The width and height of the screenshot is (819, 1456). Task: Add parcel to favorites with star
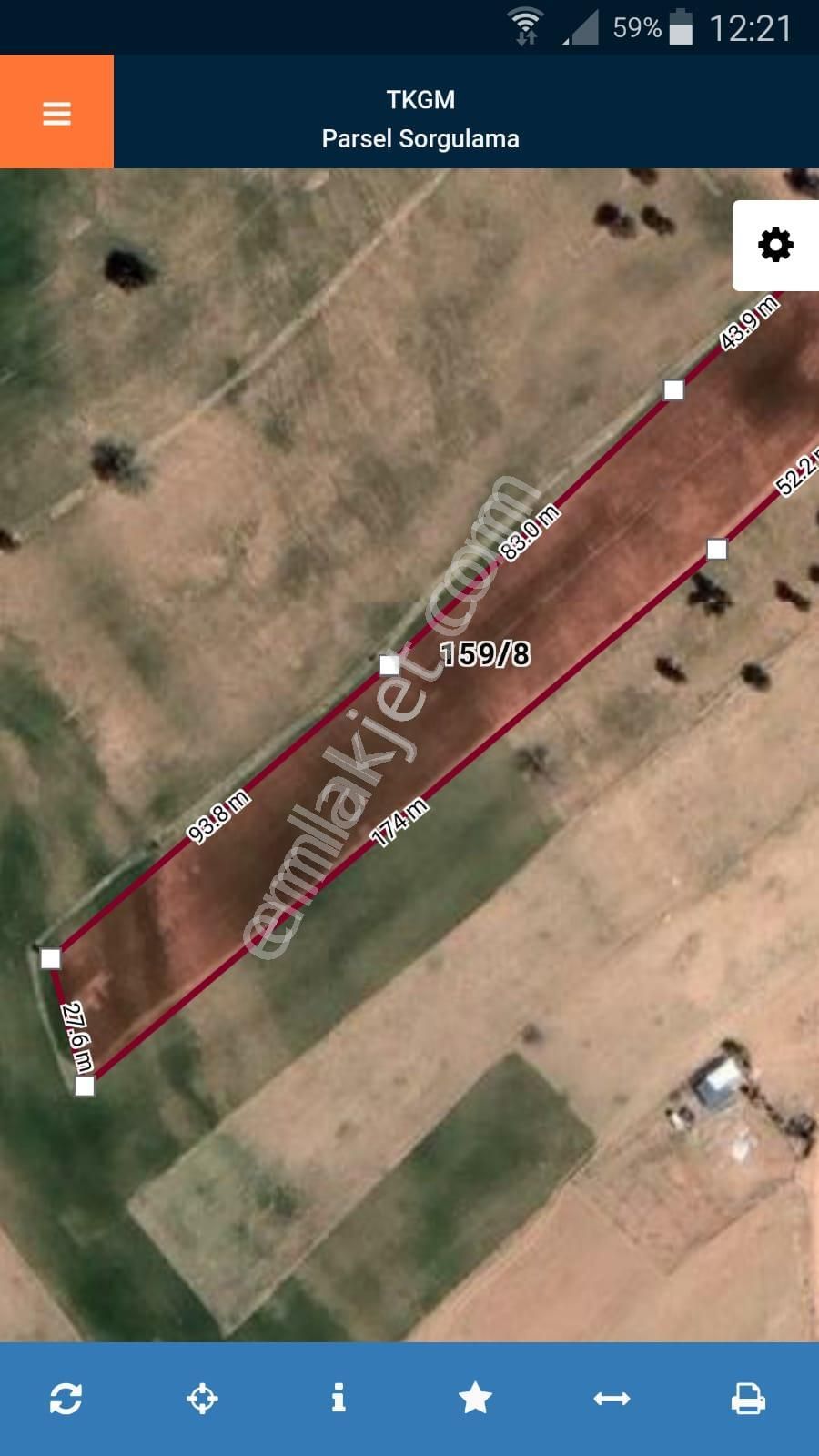tap(475, 1398)
